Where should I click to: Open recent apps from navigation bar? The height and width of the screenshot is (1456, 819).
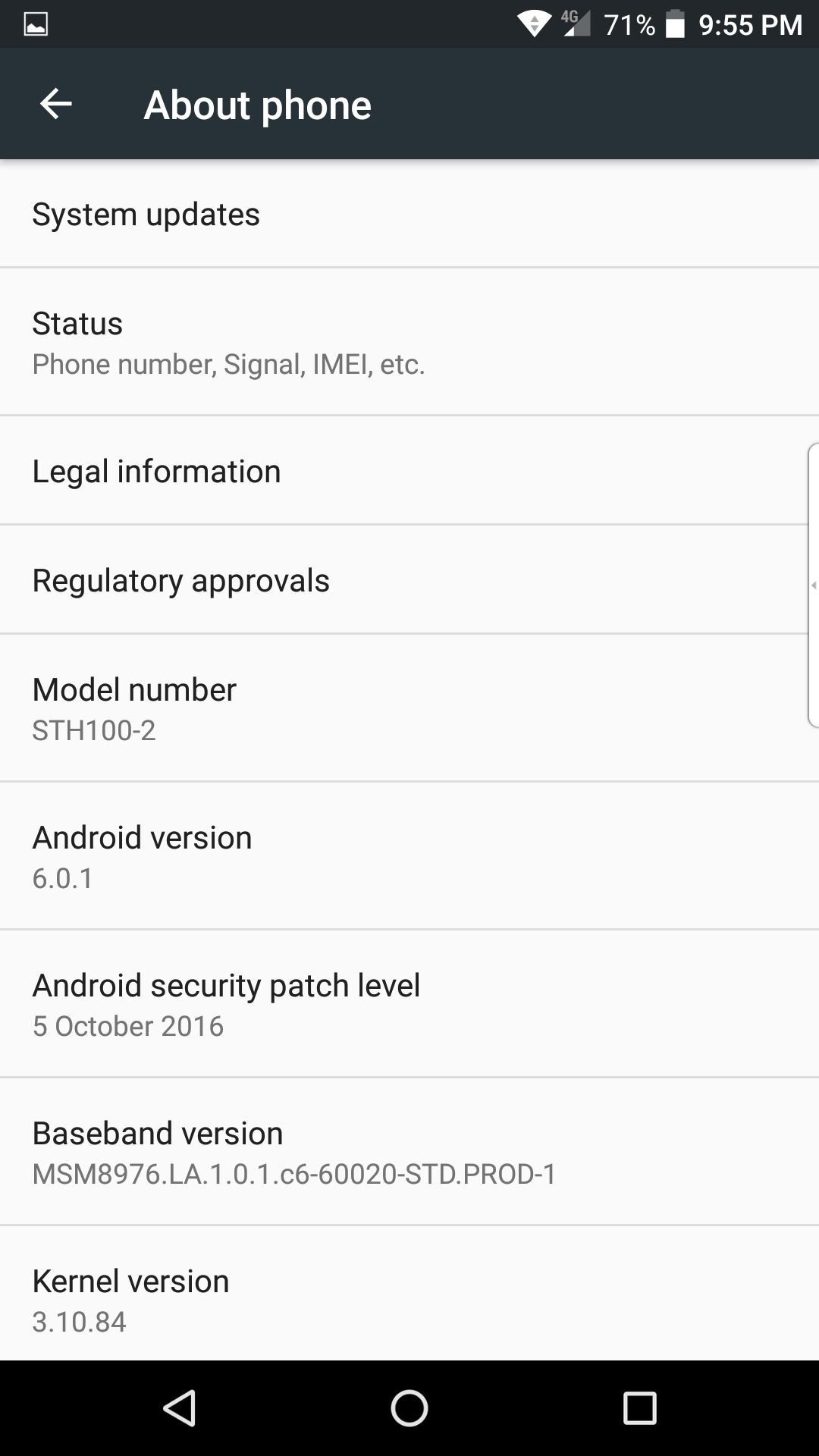(x=639, y=1408)
